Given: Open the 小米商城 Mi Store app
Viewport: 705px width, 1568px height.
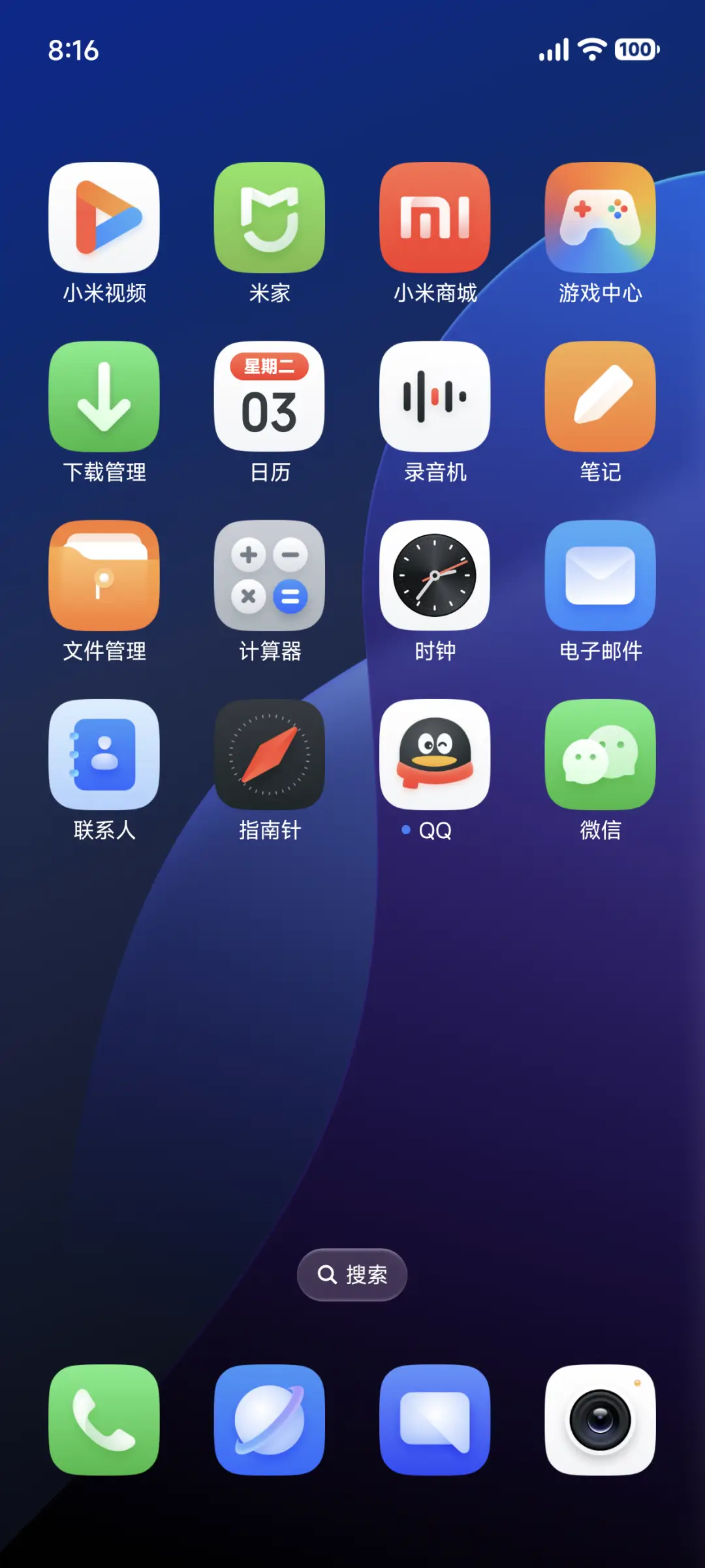Looking at the screenshot, I should pyautogui.click(x=435, y=217).
